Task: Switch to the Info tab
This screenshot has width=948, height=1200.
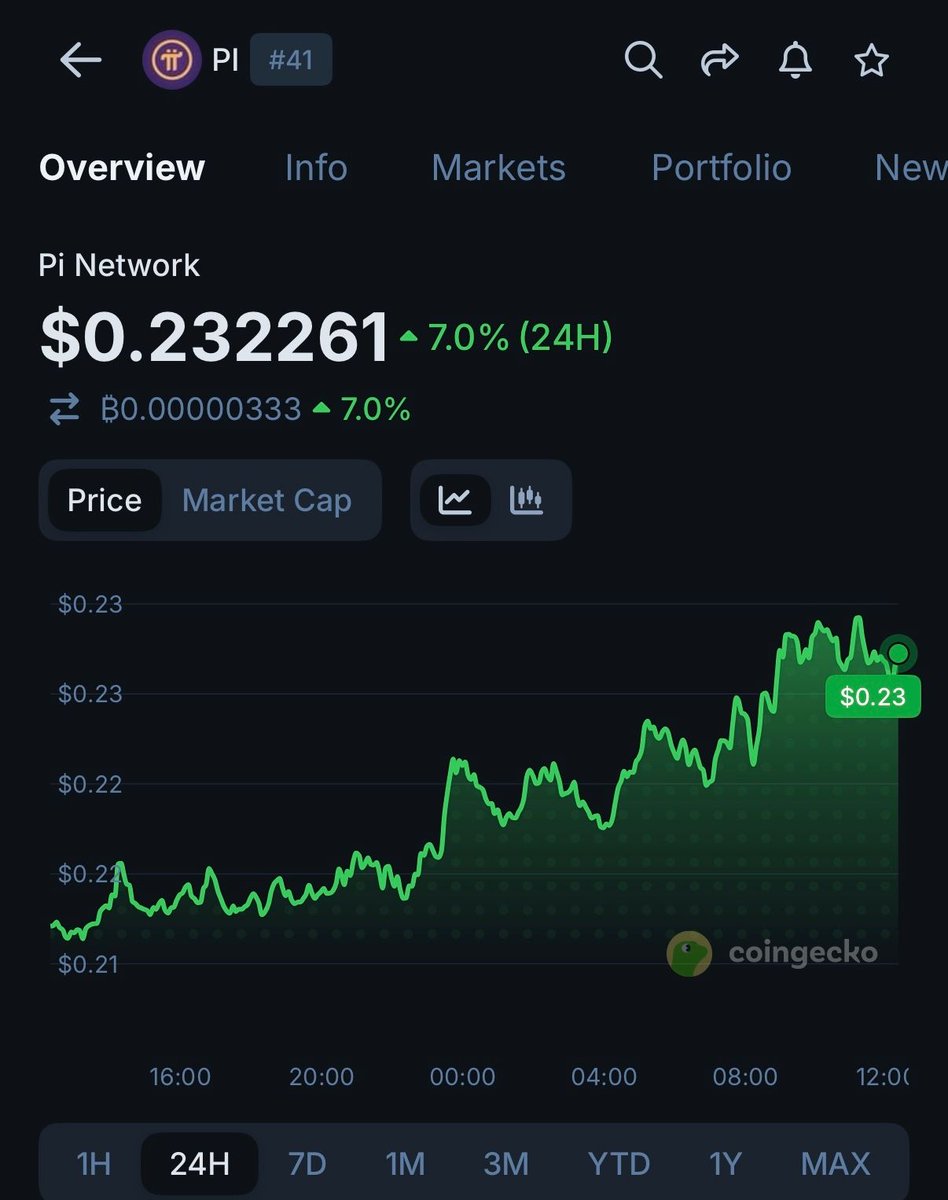Action: point(316,168)
